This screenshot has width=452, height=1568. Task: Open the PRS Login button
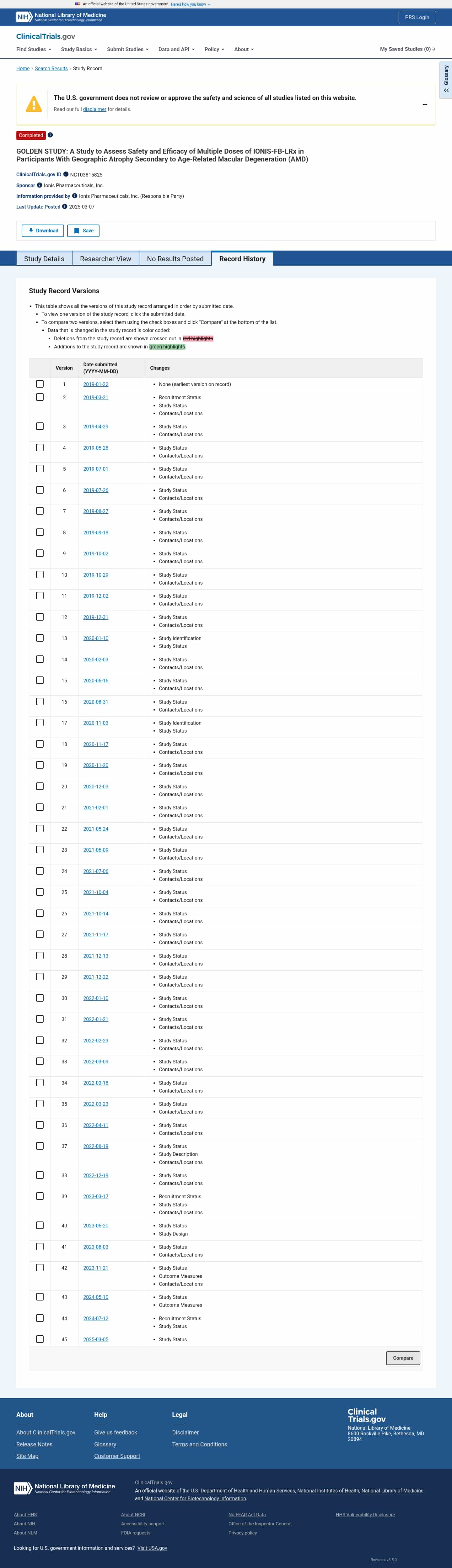(417, 17)
